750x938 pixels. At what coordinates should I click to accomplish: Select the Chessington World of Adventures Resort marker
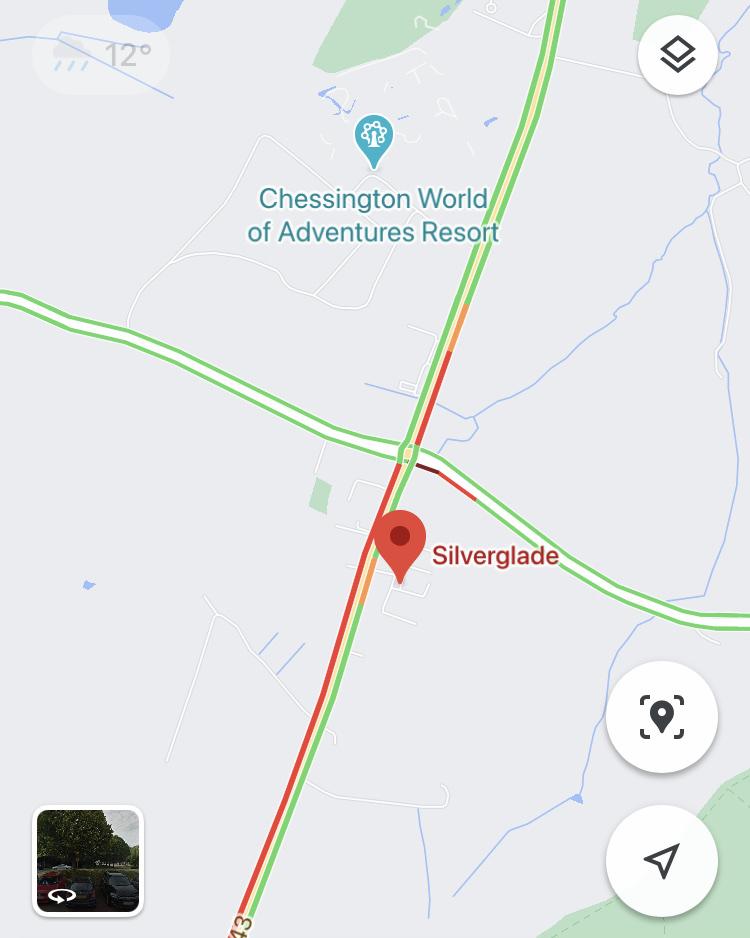coord(373,140)
